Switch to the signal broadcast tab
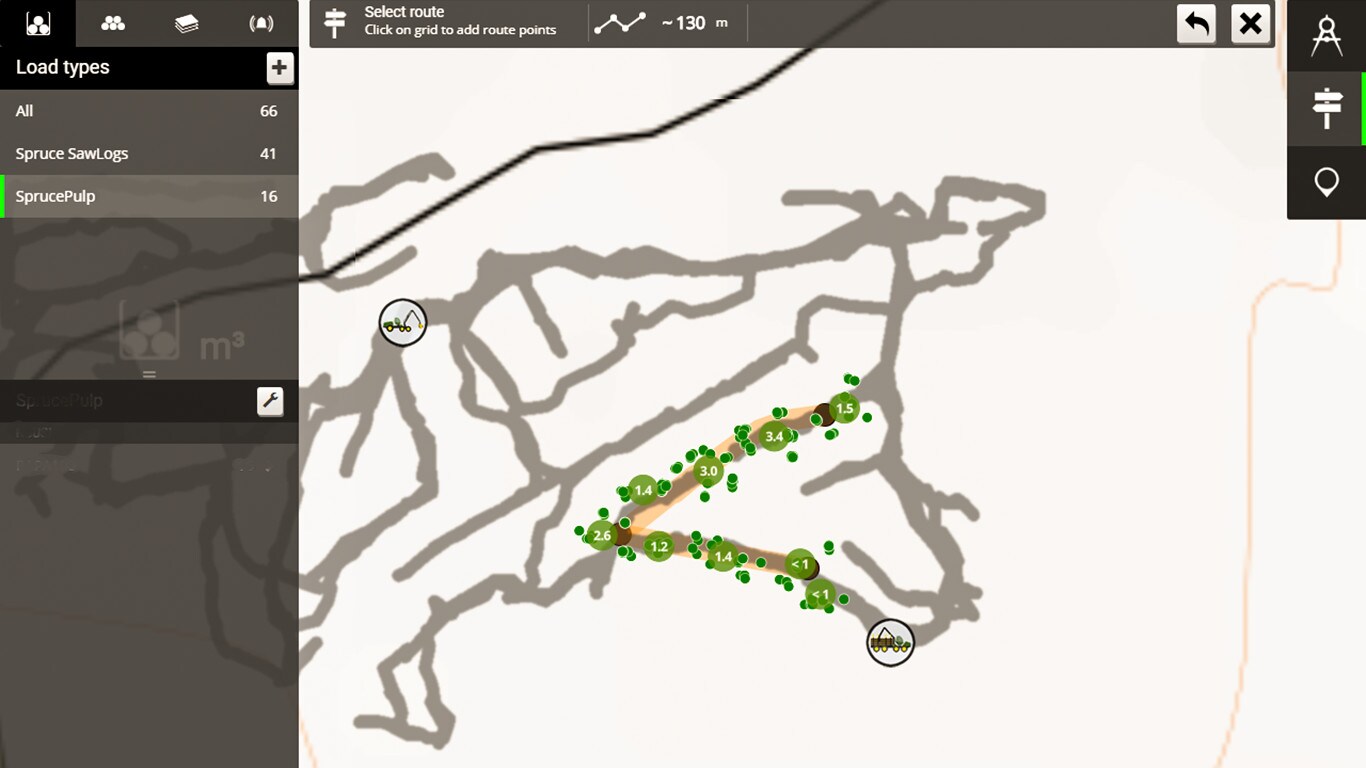Image resolution: width=1366 pixels, height=768 pixels. click(261, 24)
